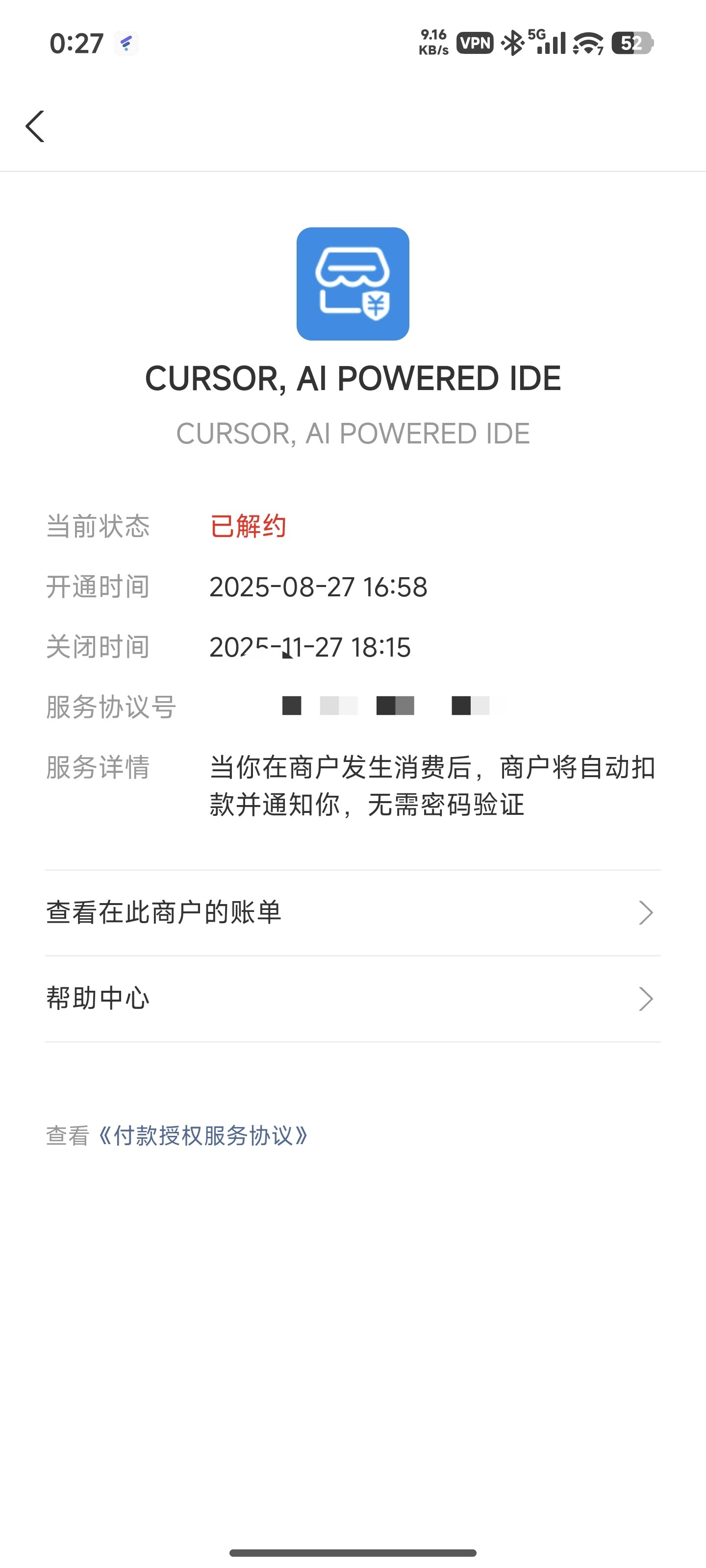The height and width of the screenshot is (1568, 706).
Task: Go back using the top-left arrow
Action: (x=35, y=126)
